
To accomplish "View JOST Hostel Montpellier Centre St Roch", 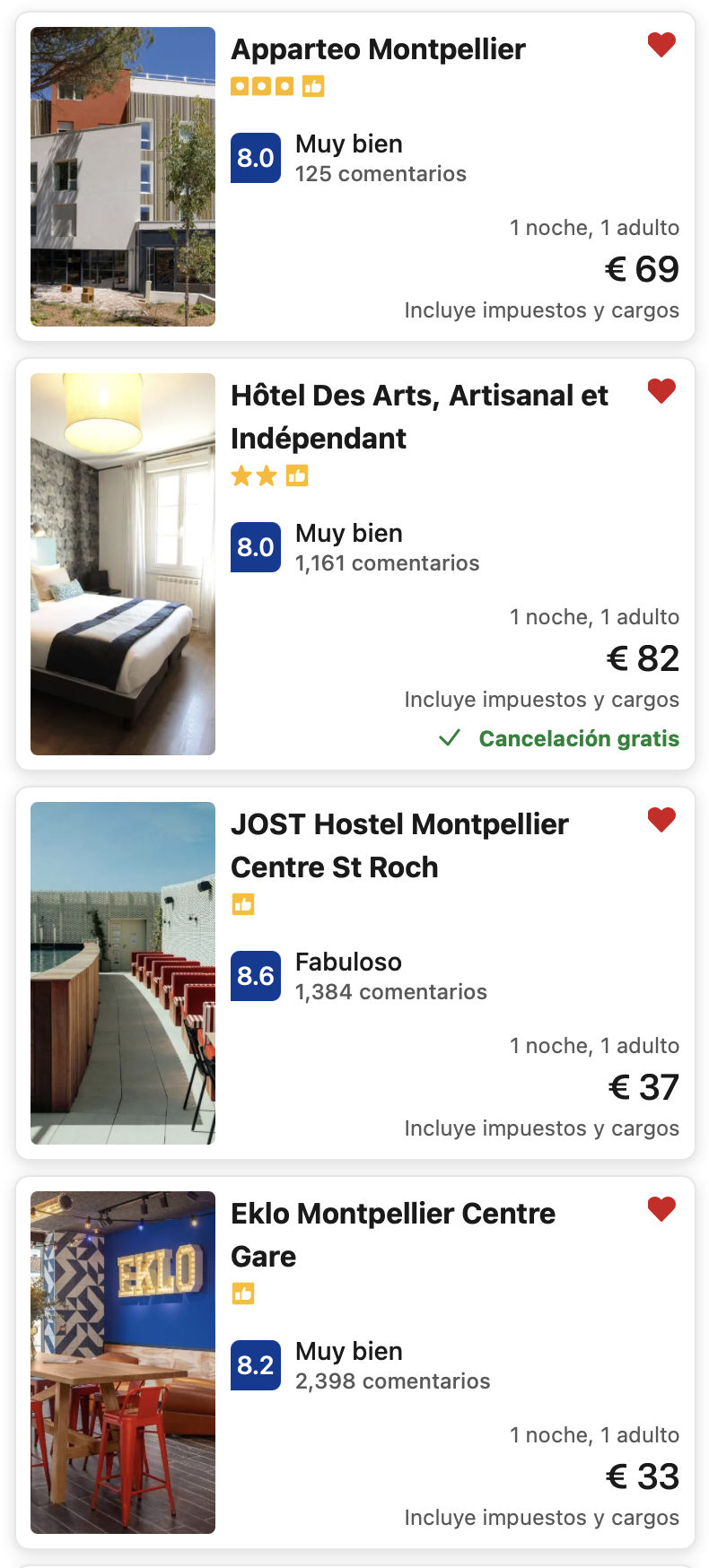I will click(x=399, y=845).
